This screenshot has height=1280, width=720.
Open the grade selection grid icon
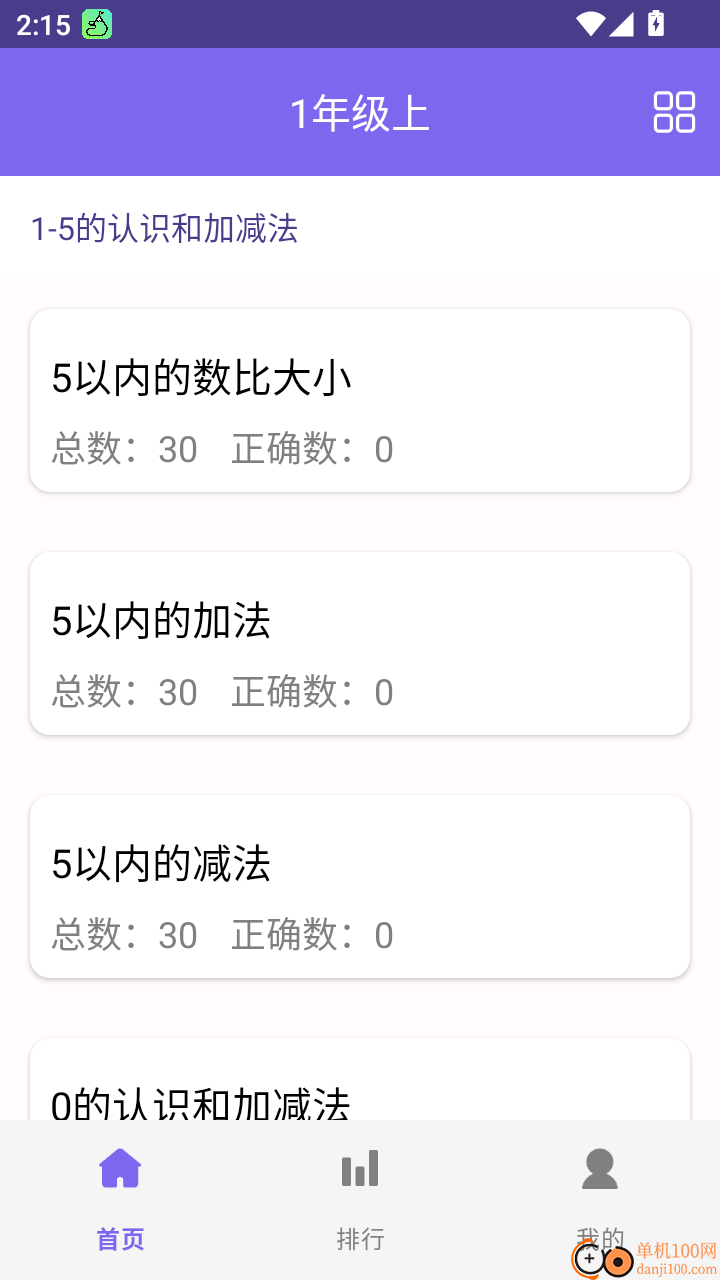(x=675, y=112)
